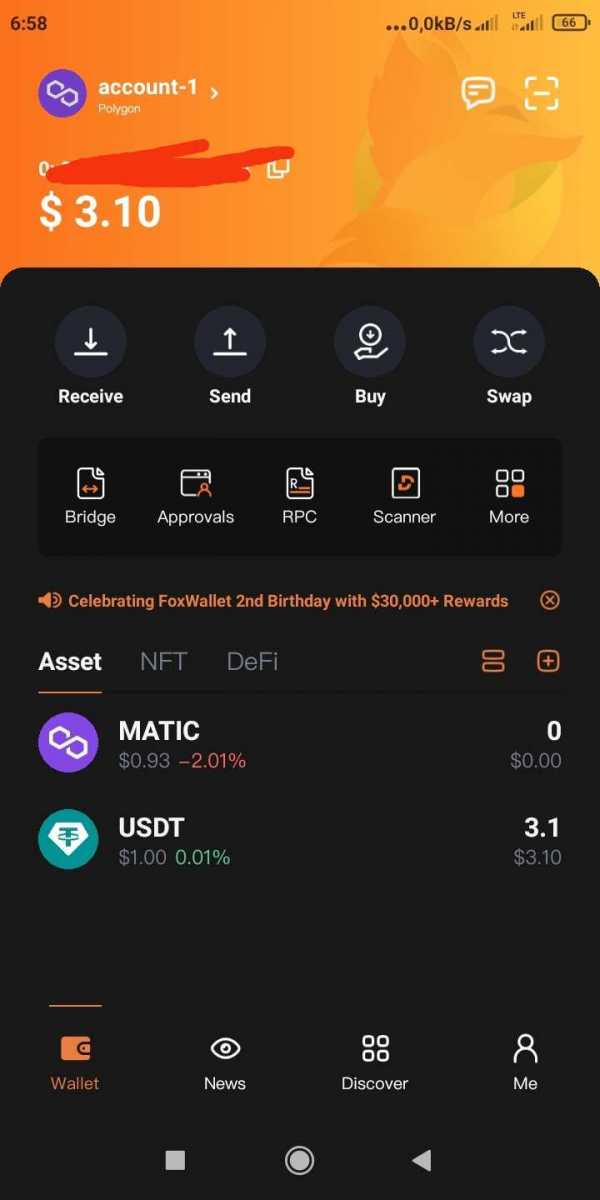Switch to the DeFi tab
This screenshot has height=1200, width=600.
coord(252,662)
